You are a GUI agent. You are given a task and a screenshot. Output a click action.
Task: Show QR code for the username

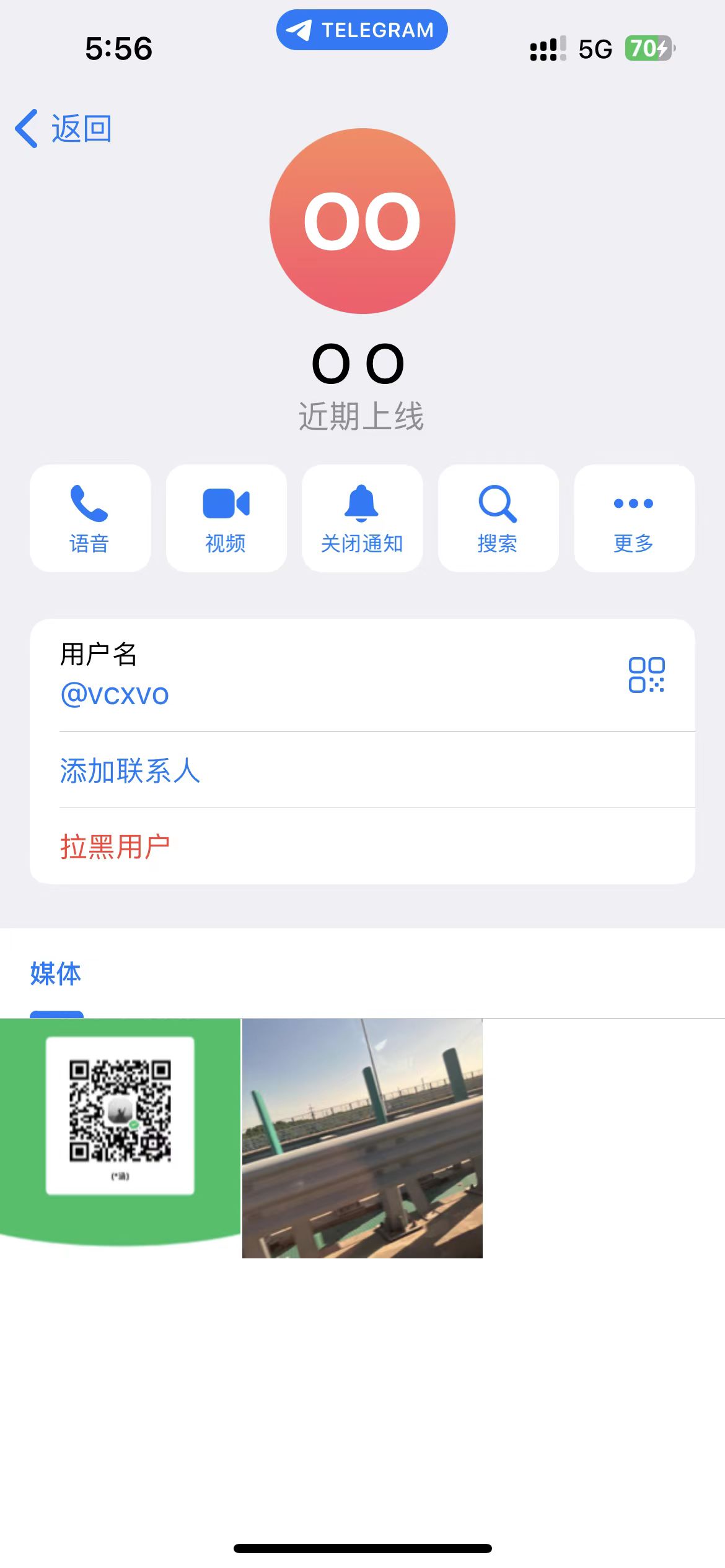pyautogui.click(x=646, y=674)
